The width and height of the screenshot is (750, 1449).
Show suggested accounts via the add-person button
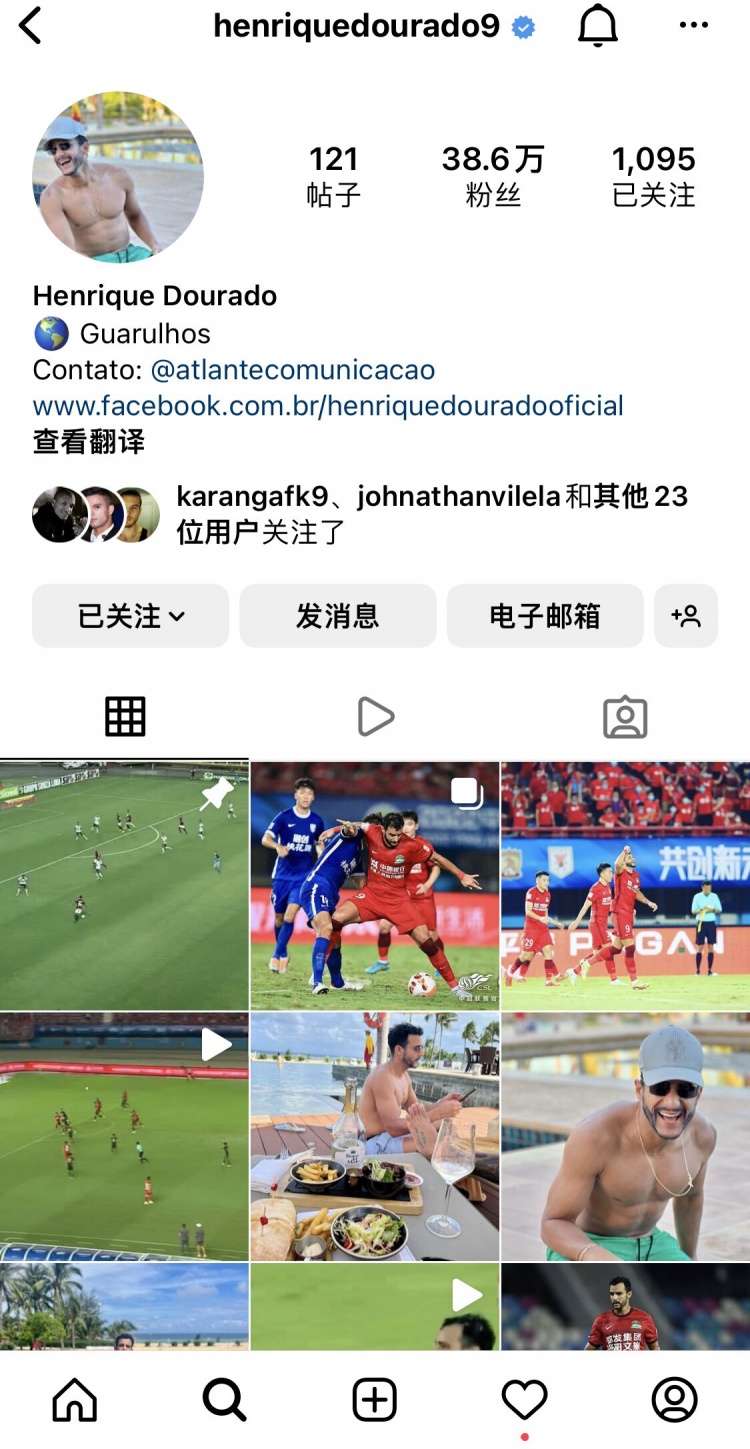pyautogui.click(x=686, y=616)
